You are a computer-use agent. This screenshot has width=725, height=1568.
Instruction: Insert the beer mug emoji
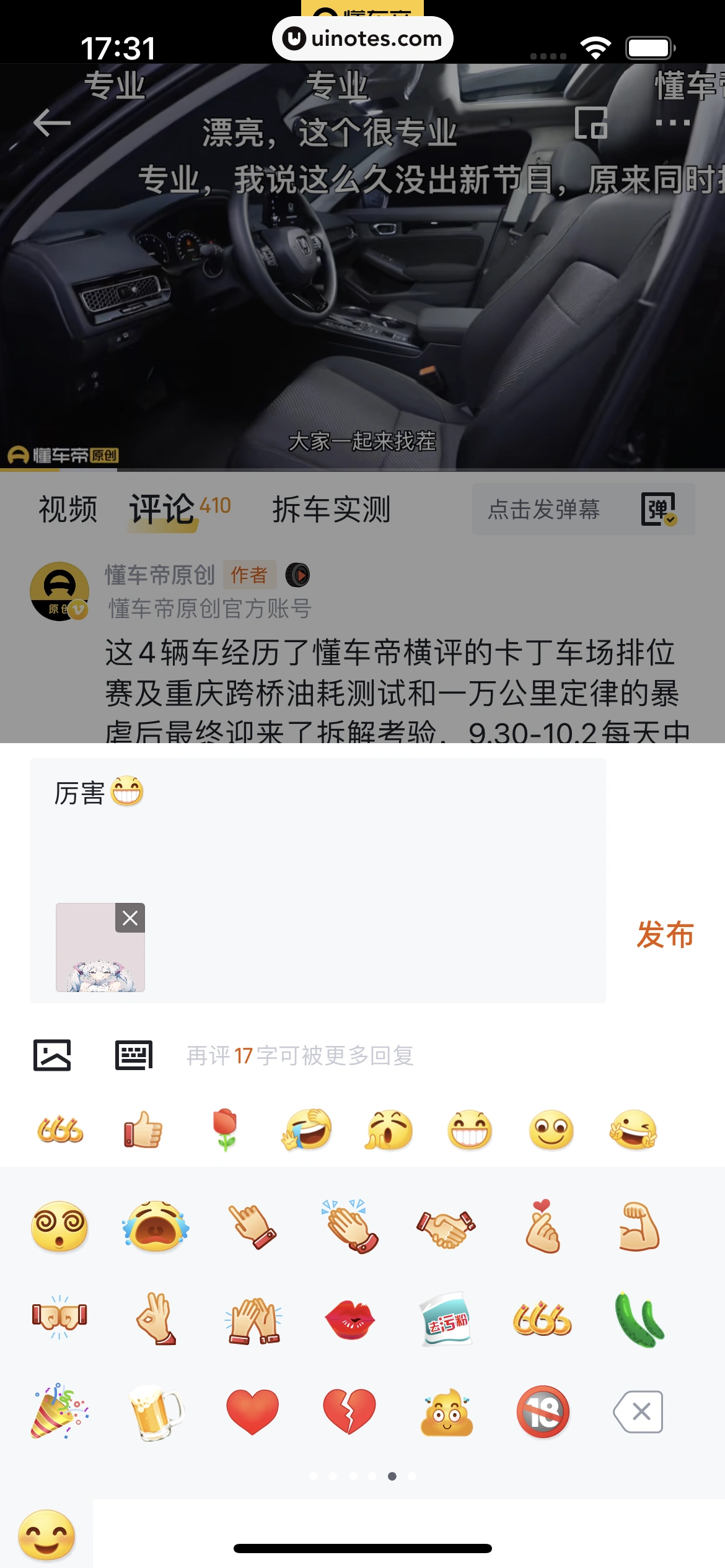click(156, 1412)
